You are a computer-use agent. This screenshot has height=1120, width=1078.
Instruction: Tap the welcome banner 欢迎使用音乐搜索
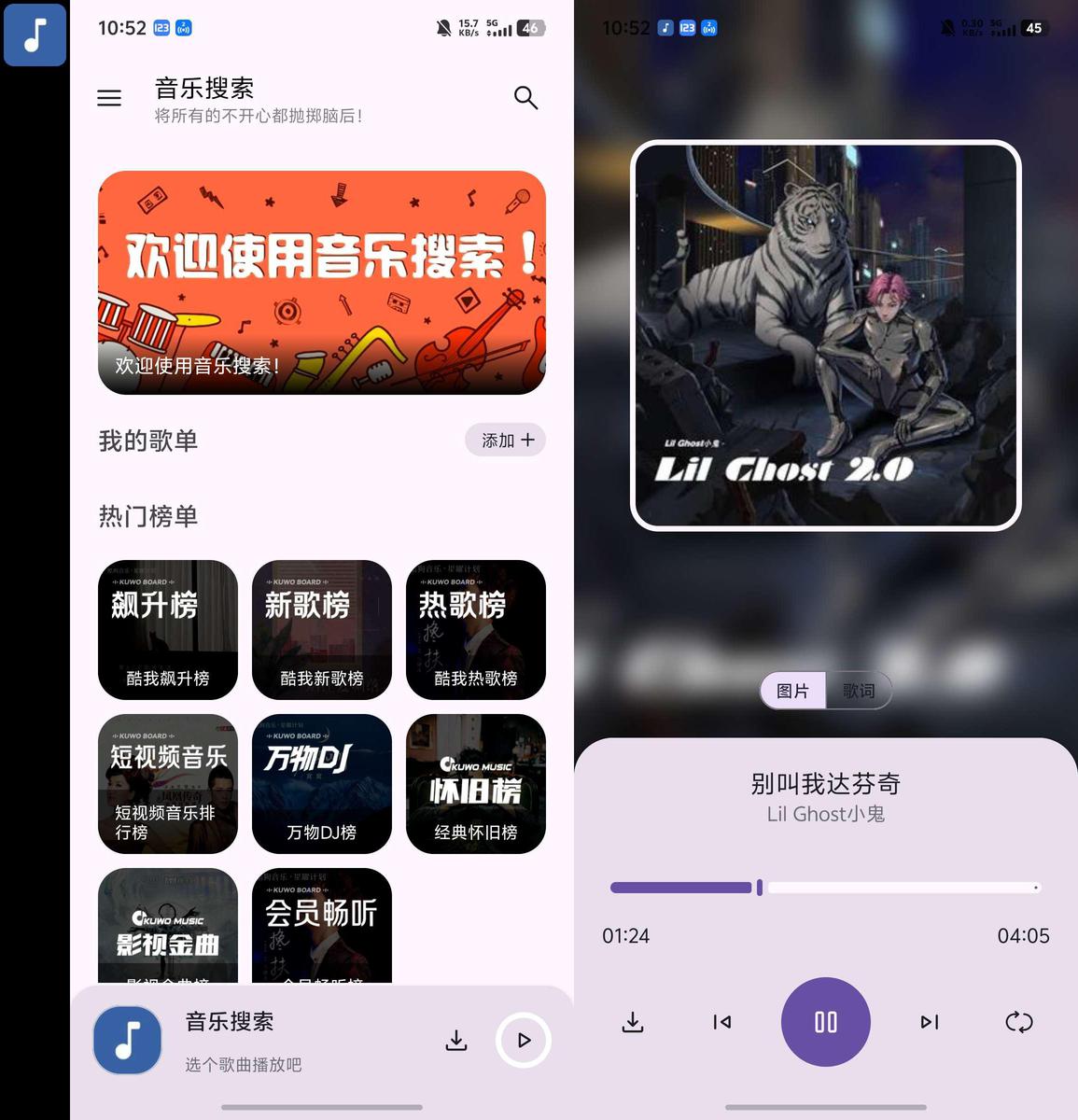pyautogui.click(x=322, y=282)
